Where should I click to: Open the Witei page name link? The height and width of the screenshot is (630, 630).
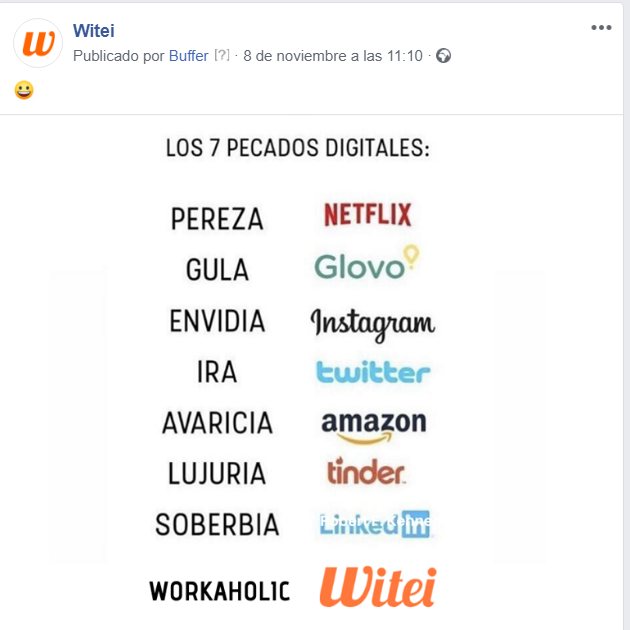93,31
